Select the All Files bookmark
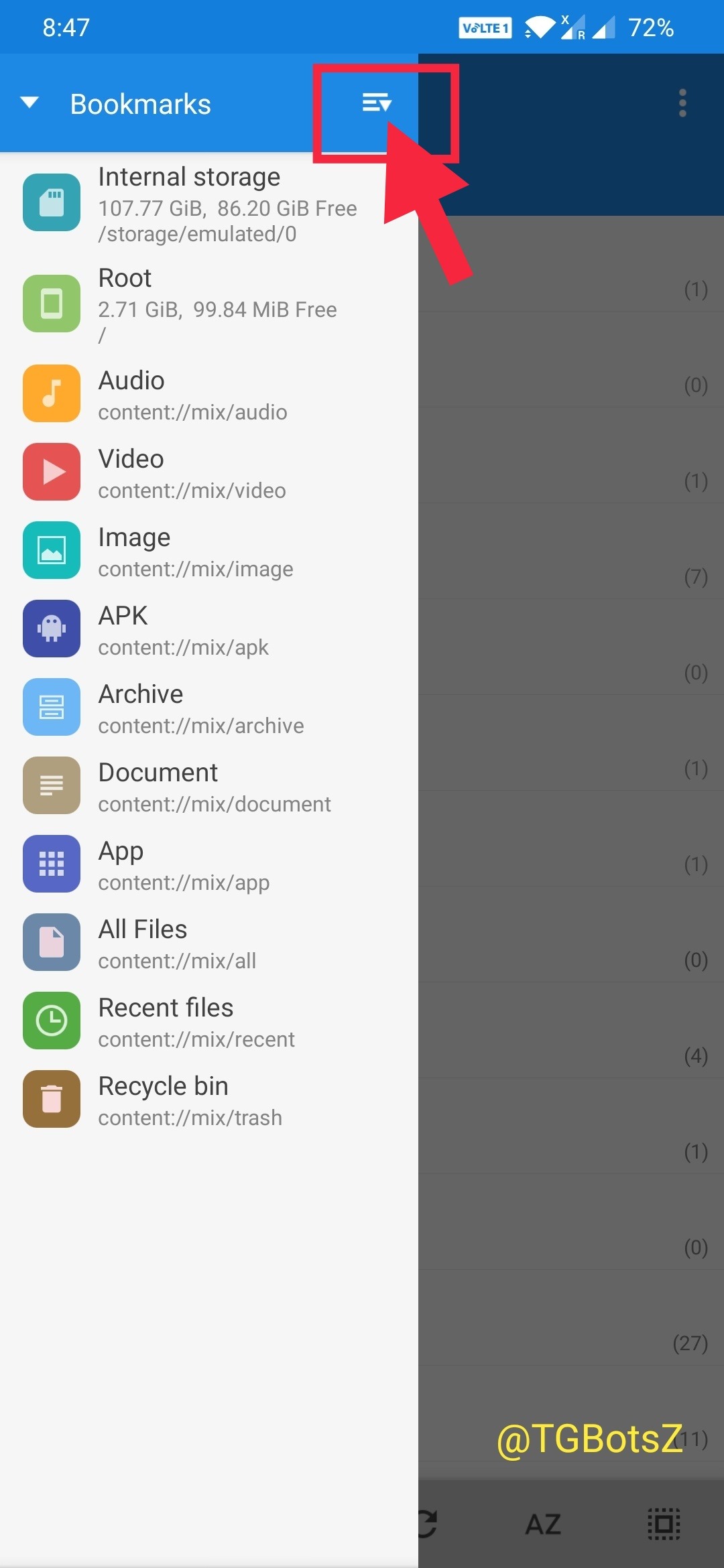The height and width of the screenshot is (1568, 724). click(x=208, y=943)
